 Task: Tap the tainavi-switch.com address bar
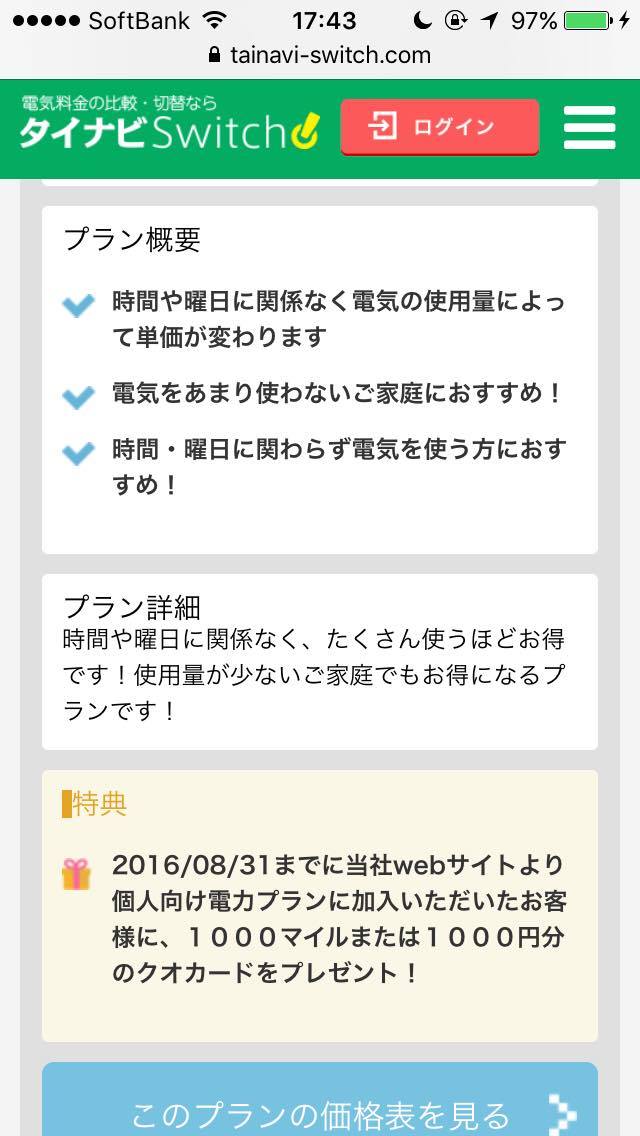point(320,55)
